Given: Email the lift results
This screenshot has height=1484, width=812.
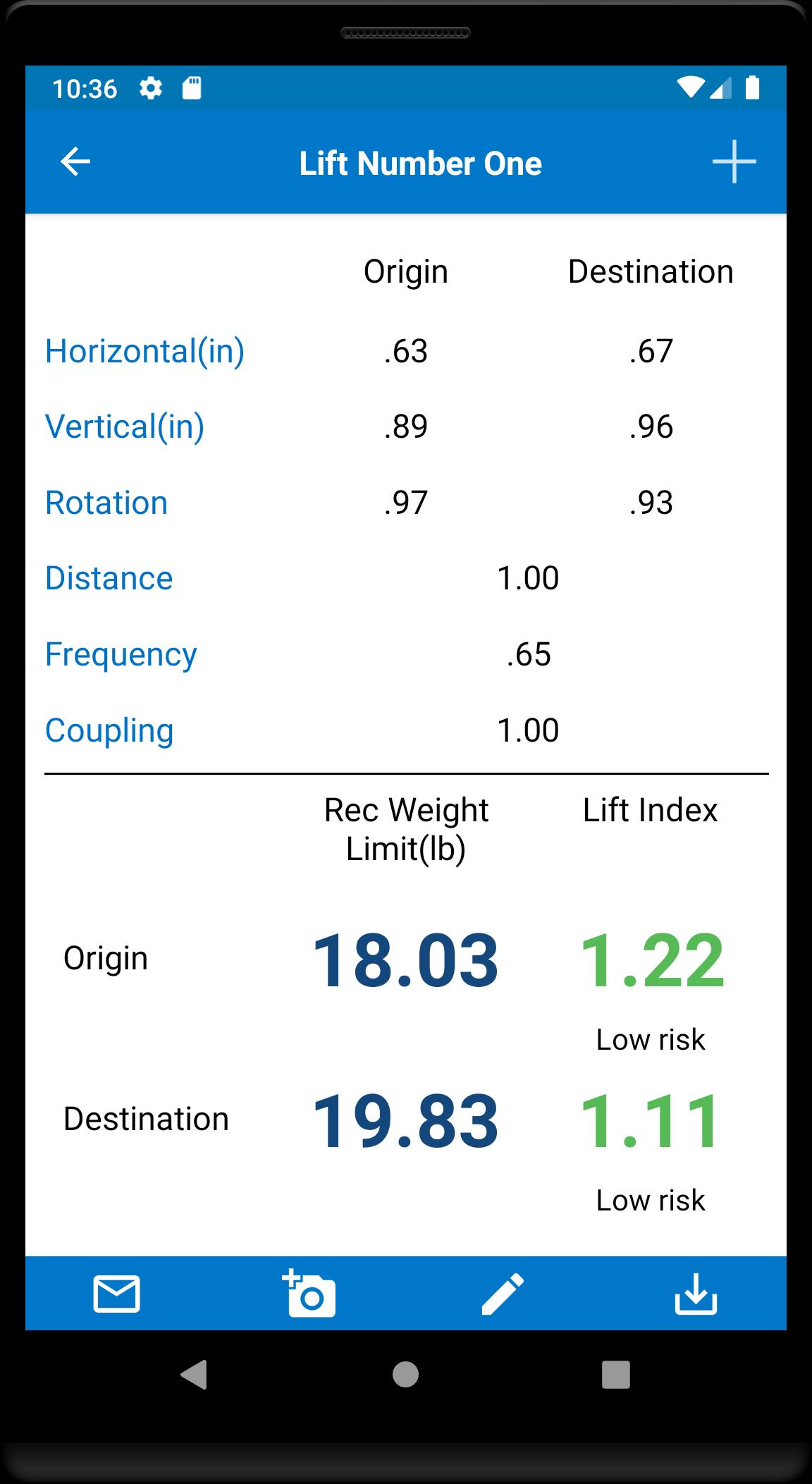Looking at the screenshot, I should click(116, 1294).
